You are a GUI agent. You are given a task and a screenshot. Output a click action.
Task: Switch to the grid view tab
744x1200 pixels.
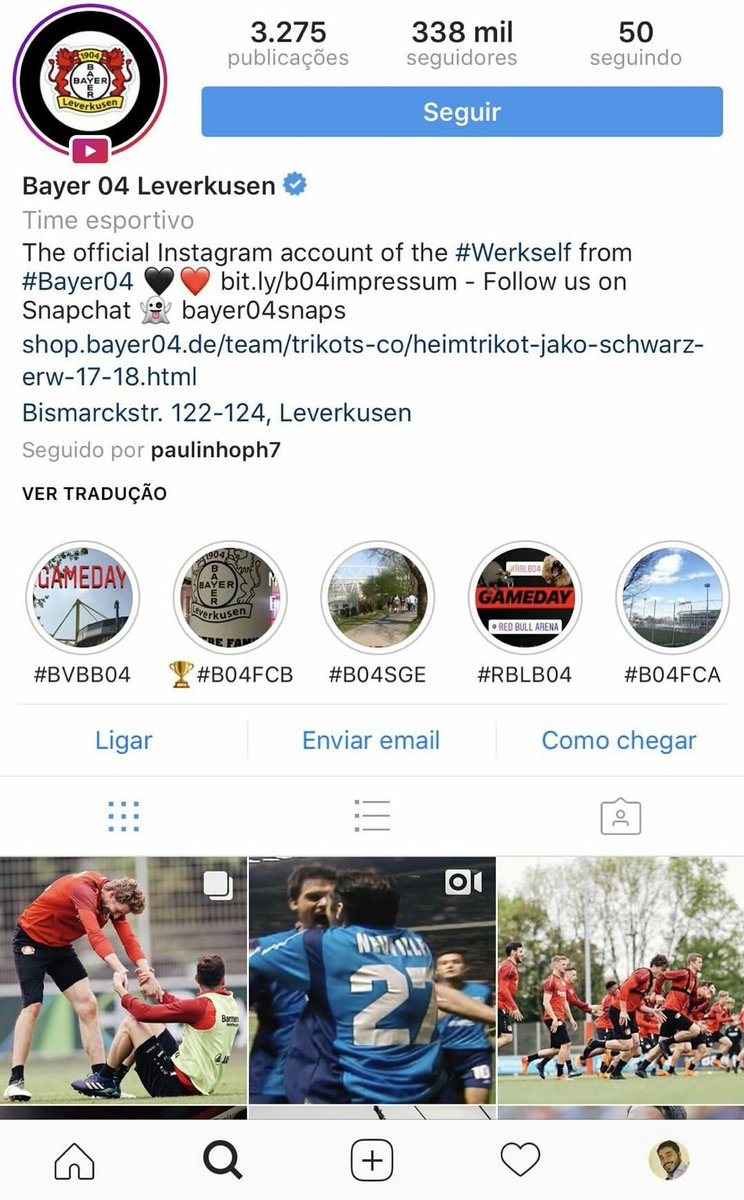123,817
